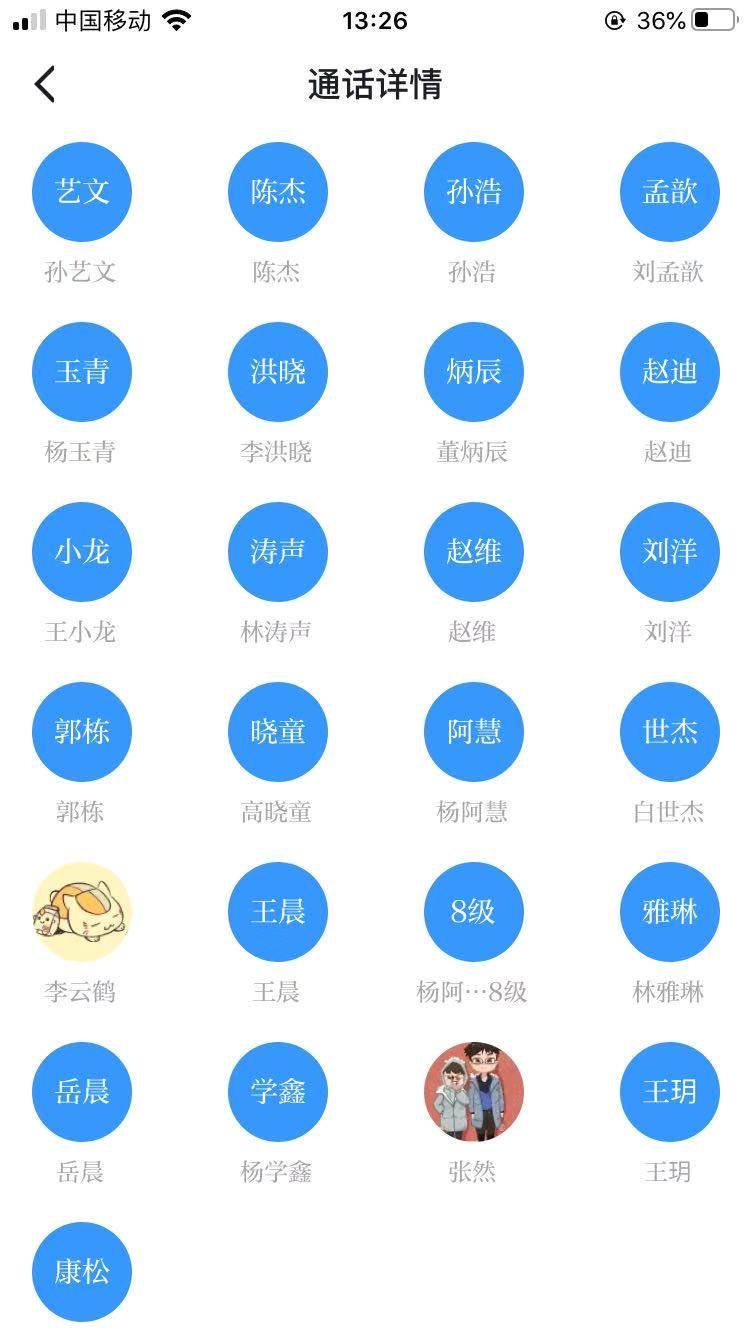
Task: Open 张然's photo avatar
Action: tap(473, 1092)
